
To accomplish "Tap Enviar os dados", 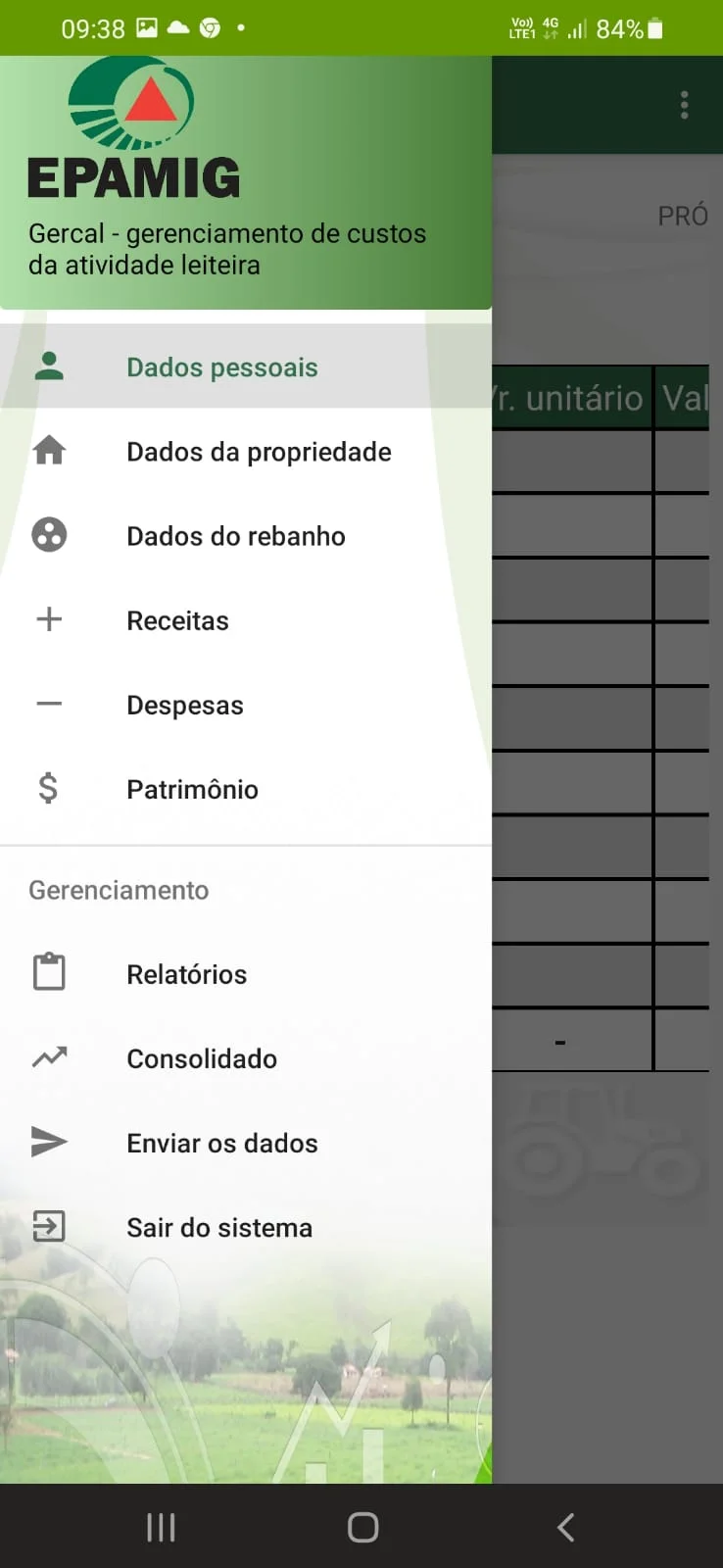I will click(221, 1143).
